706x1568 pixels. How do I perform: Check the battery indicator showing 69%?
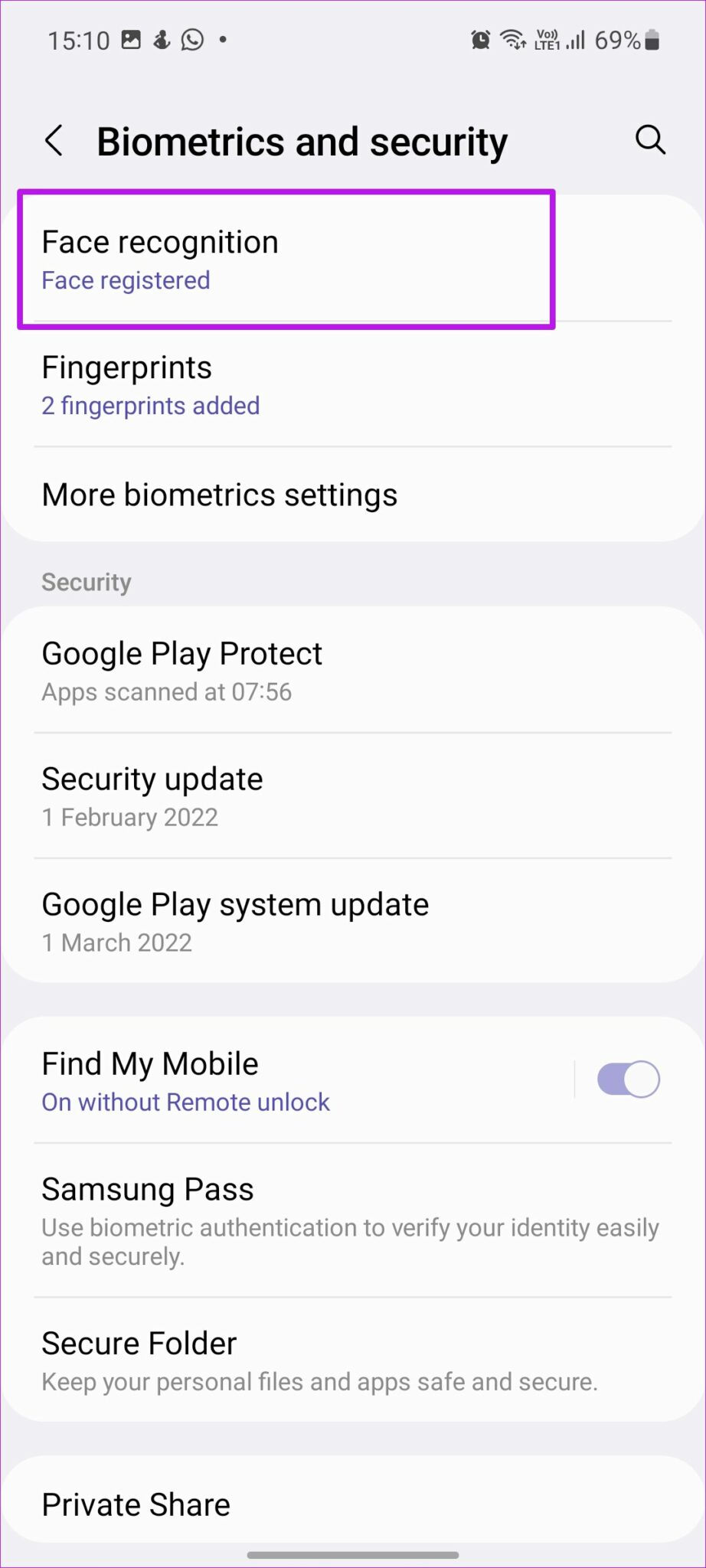[x=622, y=41]
